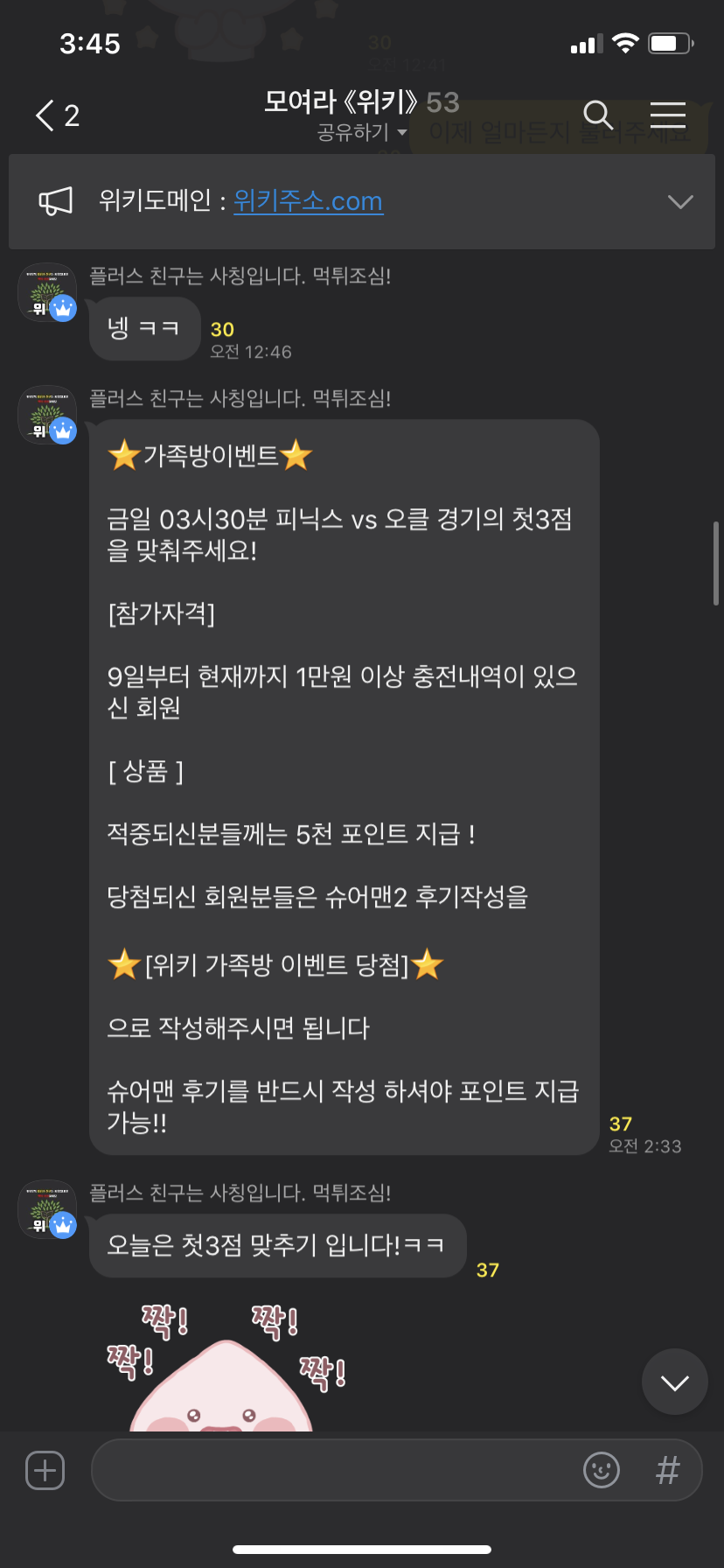
Task: Jump to the latest message
Action: (x=674, y=1382)
